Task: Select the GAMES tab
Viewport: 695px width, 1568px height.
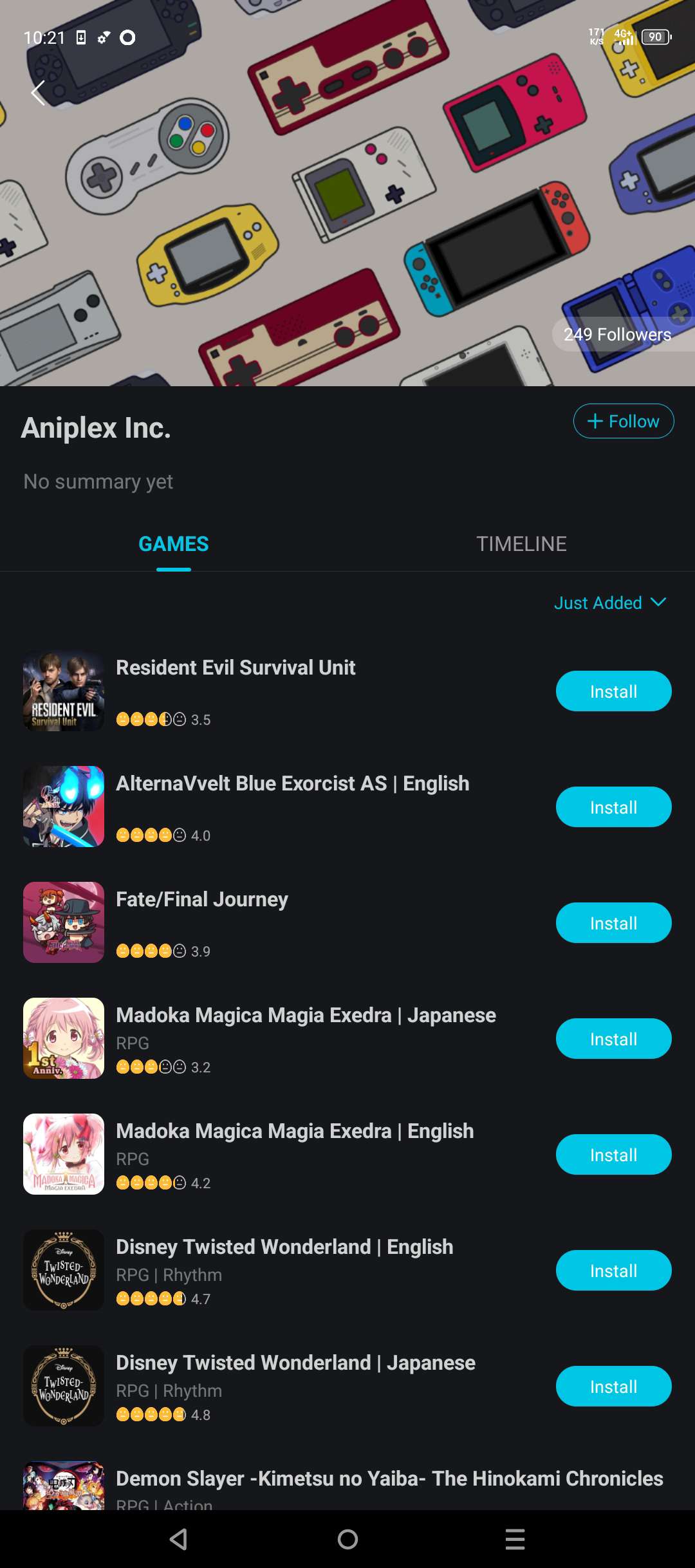Action: click(x=174, y=544)
